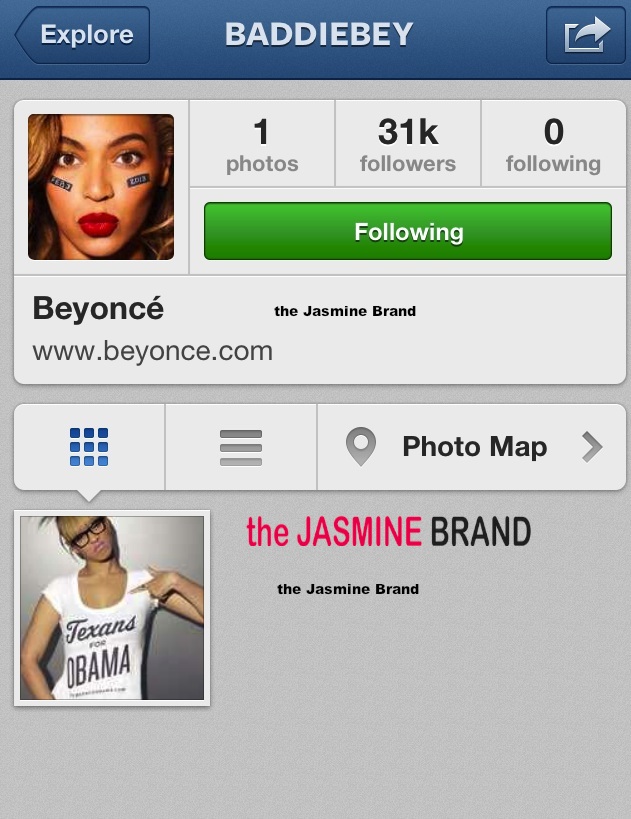Open the Photo Map
The height and width of the screenshot is (819, 631).
coord(472,447)
